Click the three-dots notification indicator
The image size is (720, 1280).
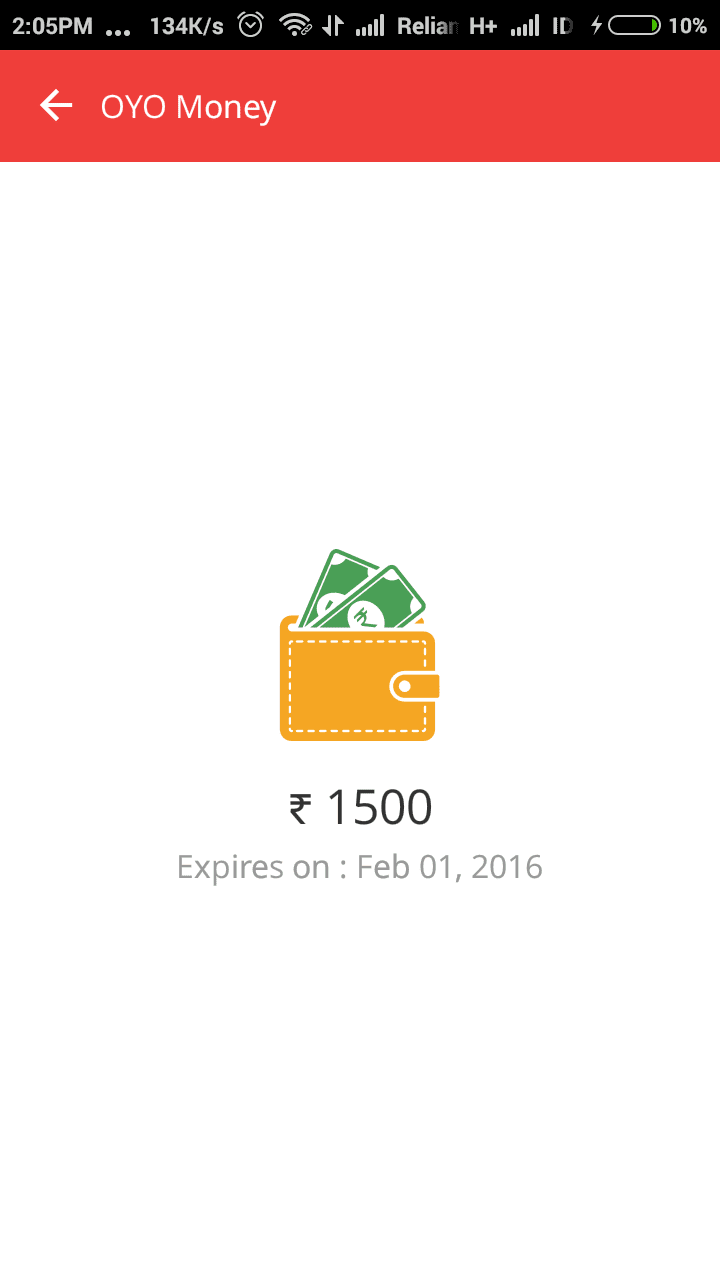pyautogui.click(x=118, y=26)
